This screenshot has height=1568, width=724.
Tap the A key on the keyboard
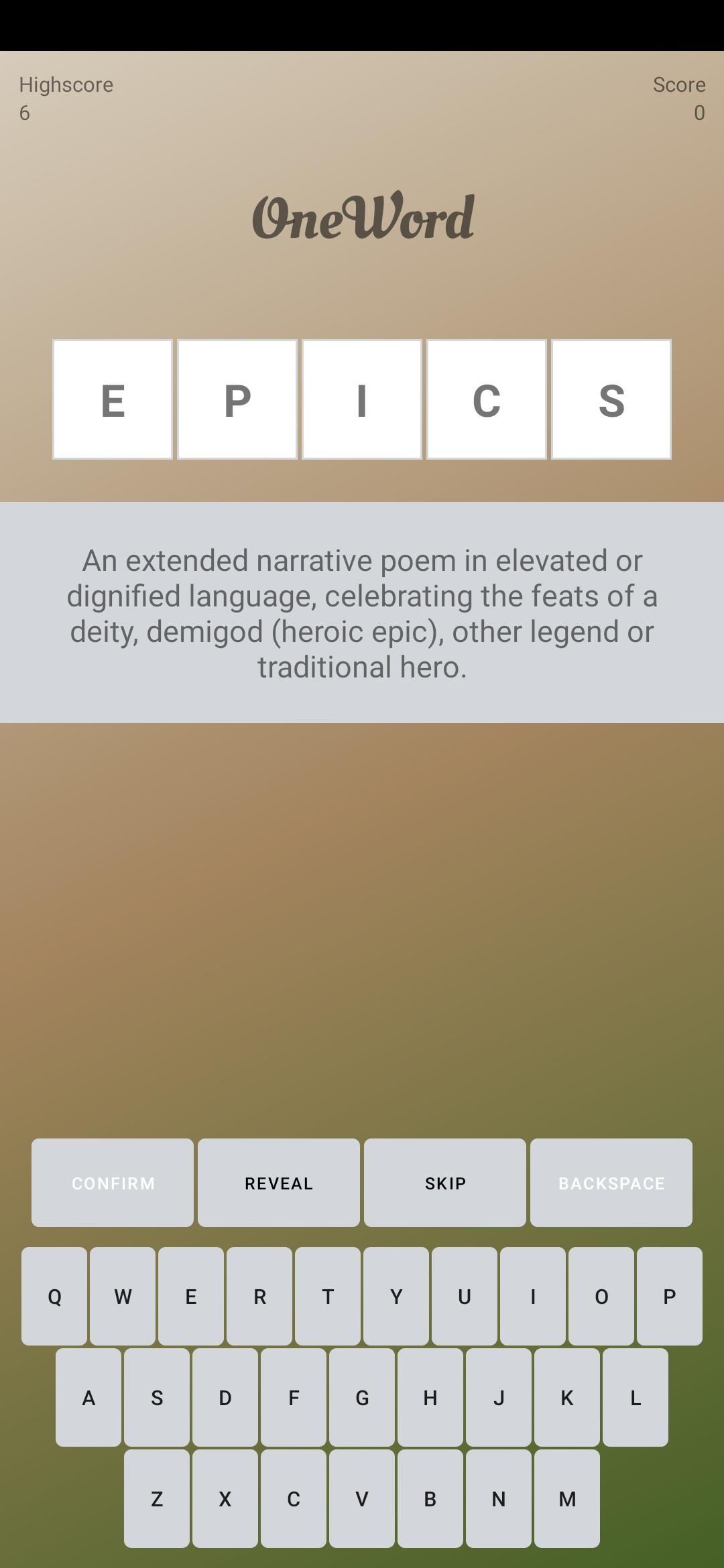point(89,1398)
